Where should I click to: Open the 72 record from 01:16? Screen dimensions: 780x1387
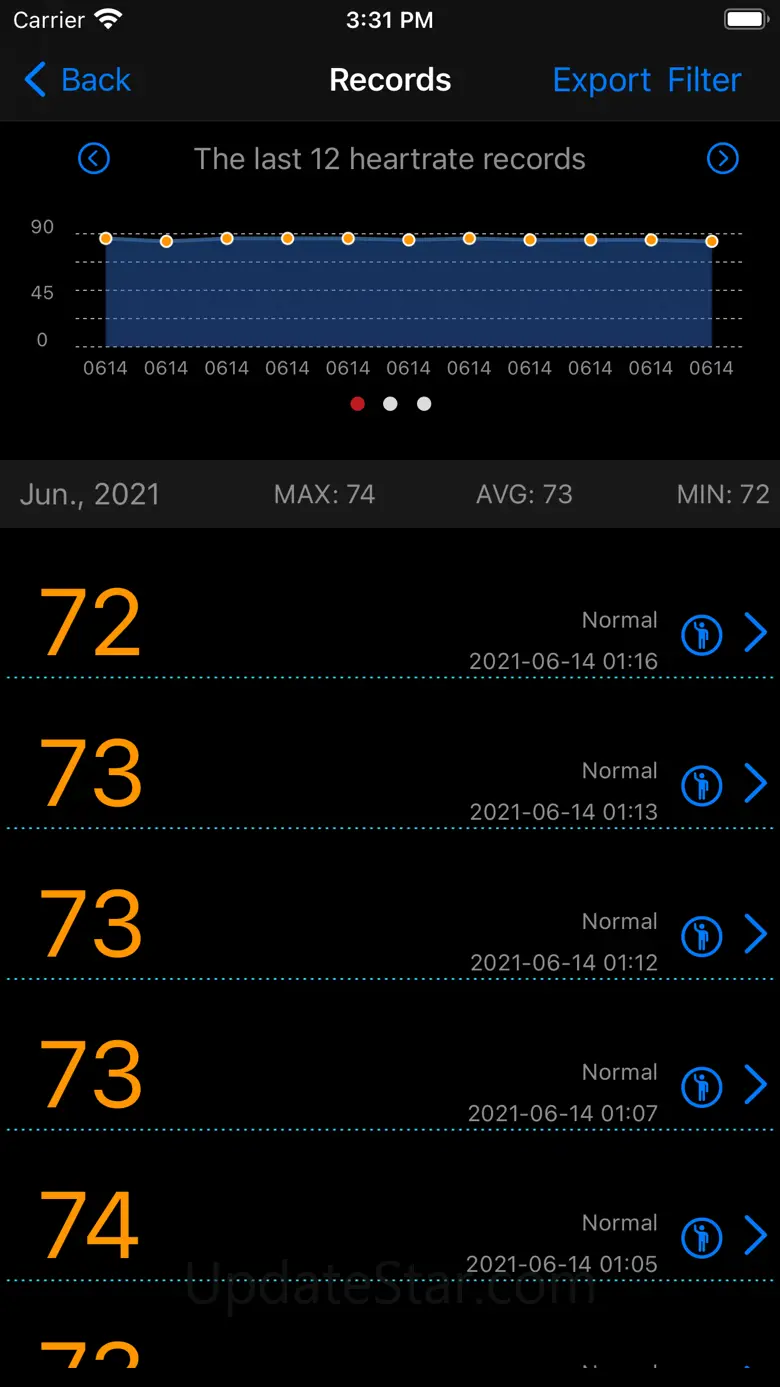pos(755,633)
